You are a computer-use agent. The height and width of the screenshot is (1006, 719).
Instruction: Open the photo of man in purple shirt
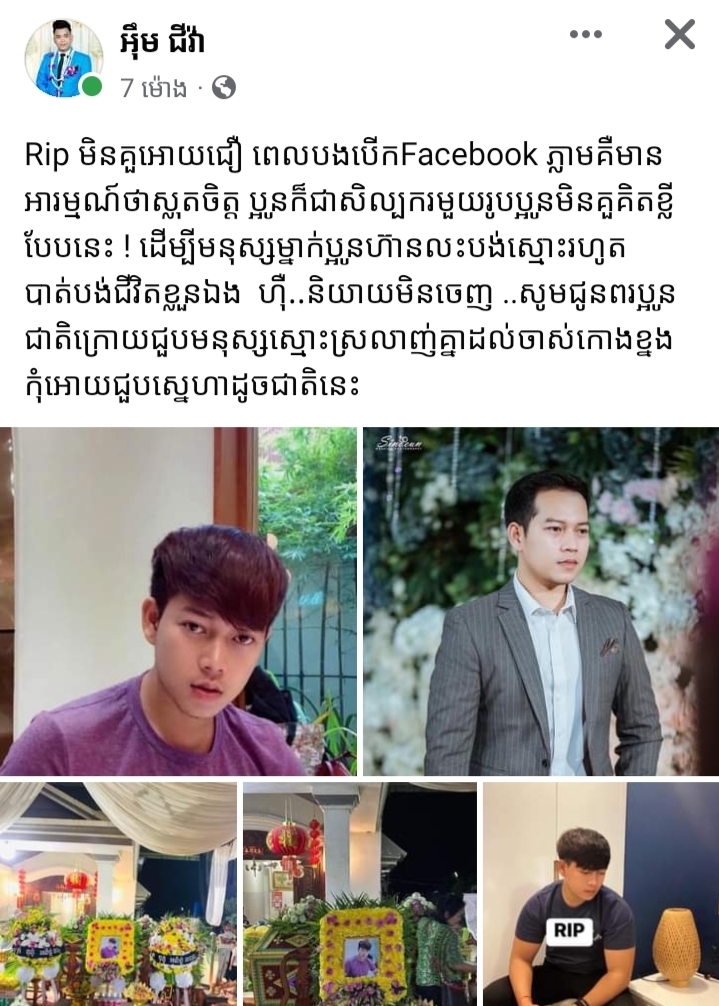point(179,601)
